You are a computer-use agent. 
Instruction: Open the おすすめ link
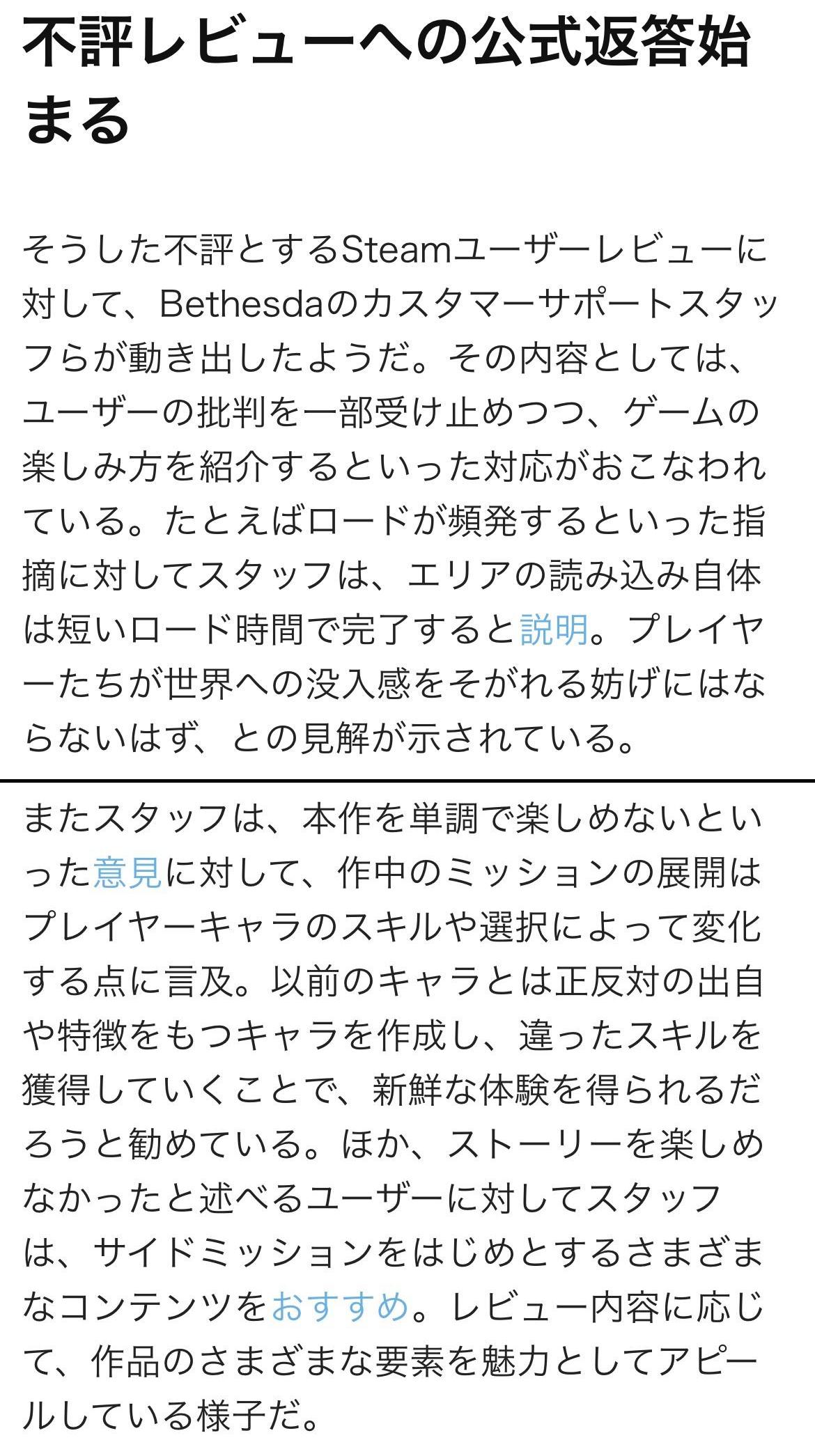pyautogui.click(x=339, y=1307)
